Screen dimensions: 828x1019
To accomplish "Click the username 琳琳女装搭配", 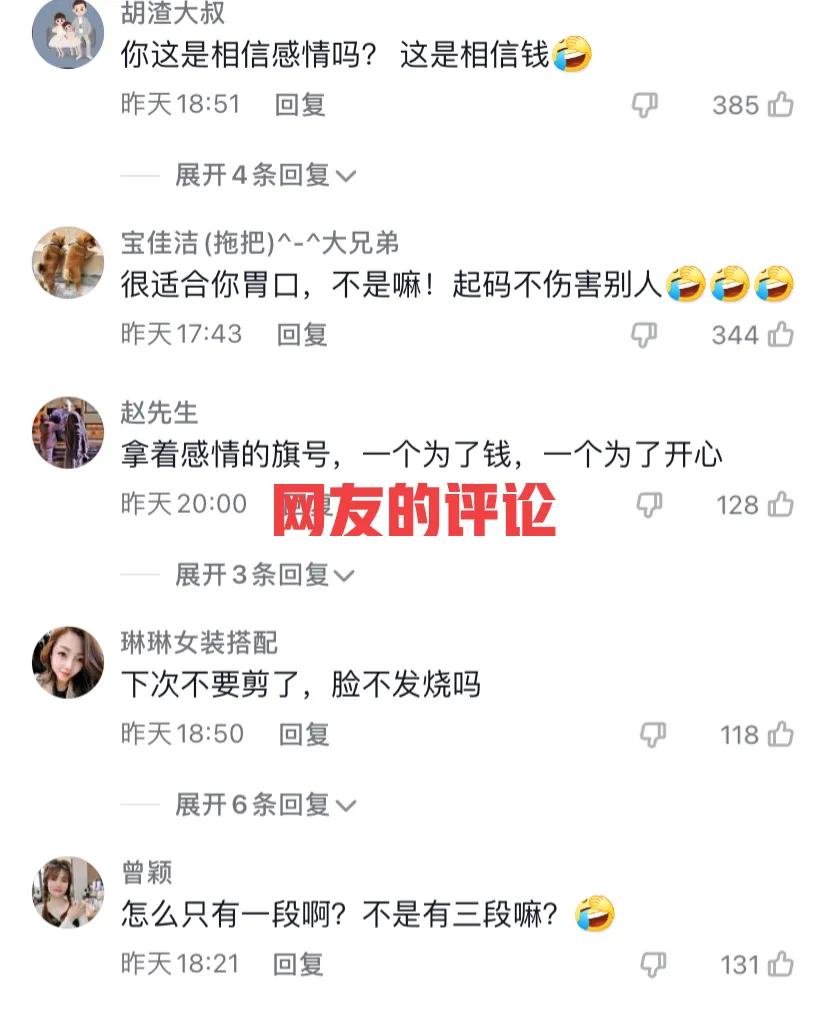I will pyautogui.click(x=195, y=645).
